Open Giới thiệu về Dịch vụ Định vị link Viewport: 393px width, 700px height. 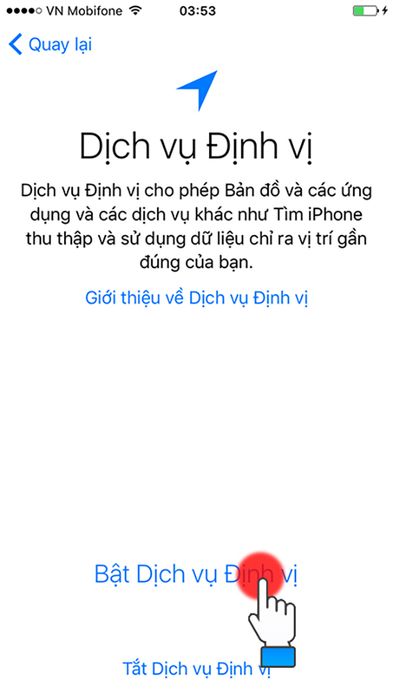(x=196, y=298)
